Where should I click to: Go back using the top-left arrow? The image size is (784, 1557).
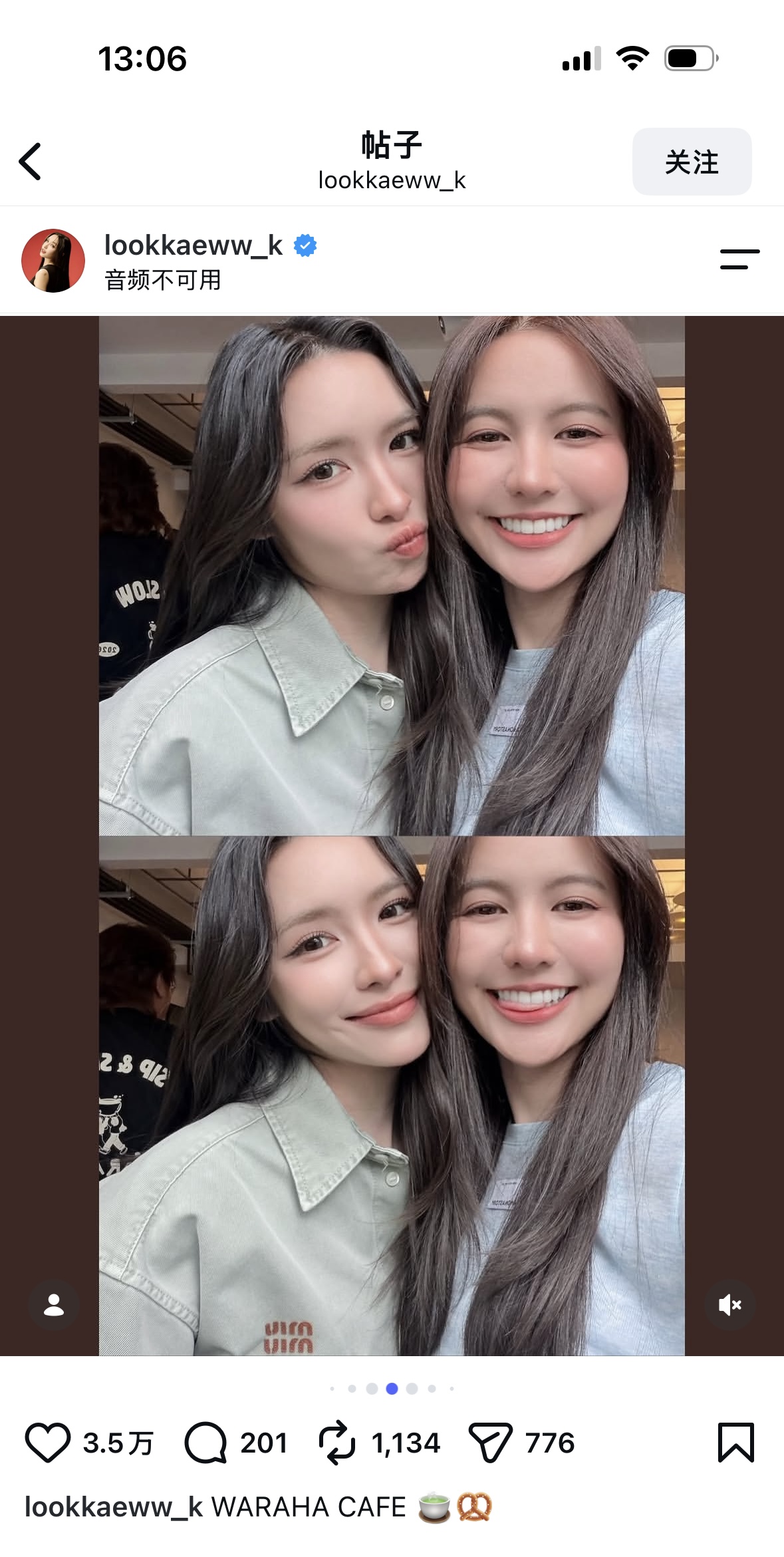point(30,162)
